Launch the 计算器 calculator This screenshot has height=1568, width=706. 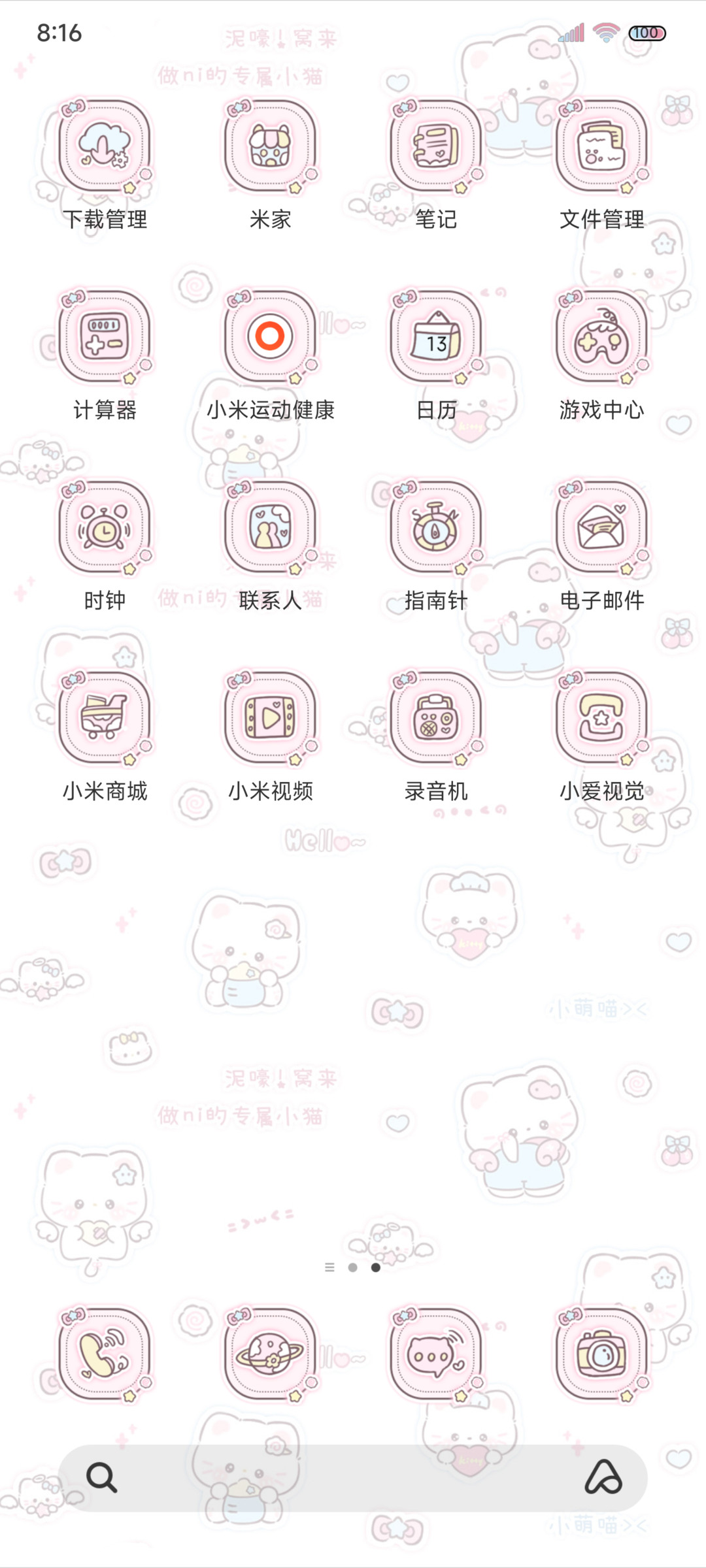(105, 336)
